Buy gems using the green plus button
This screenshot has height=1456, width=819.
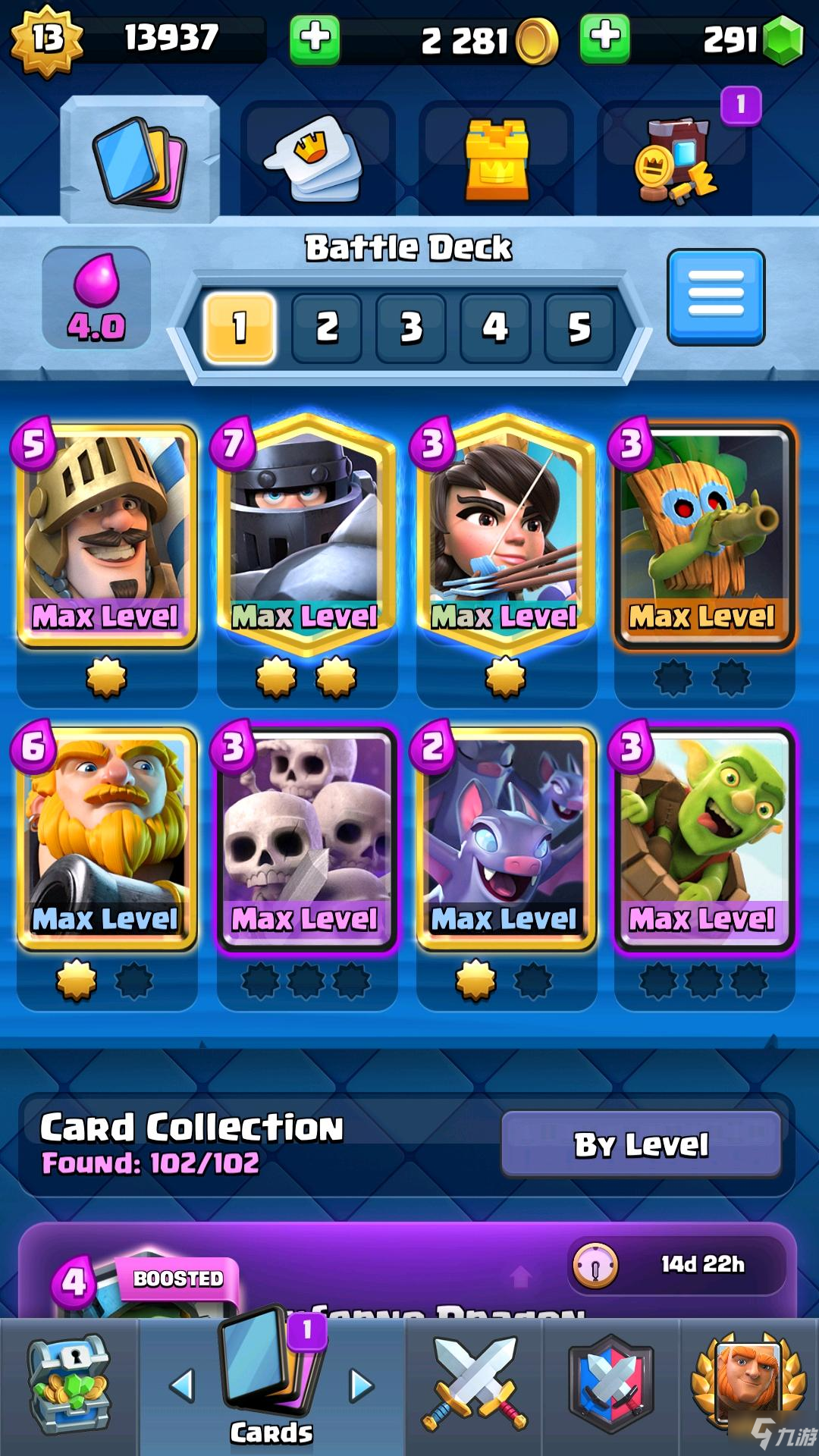pos(604,38)
